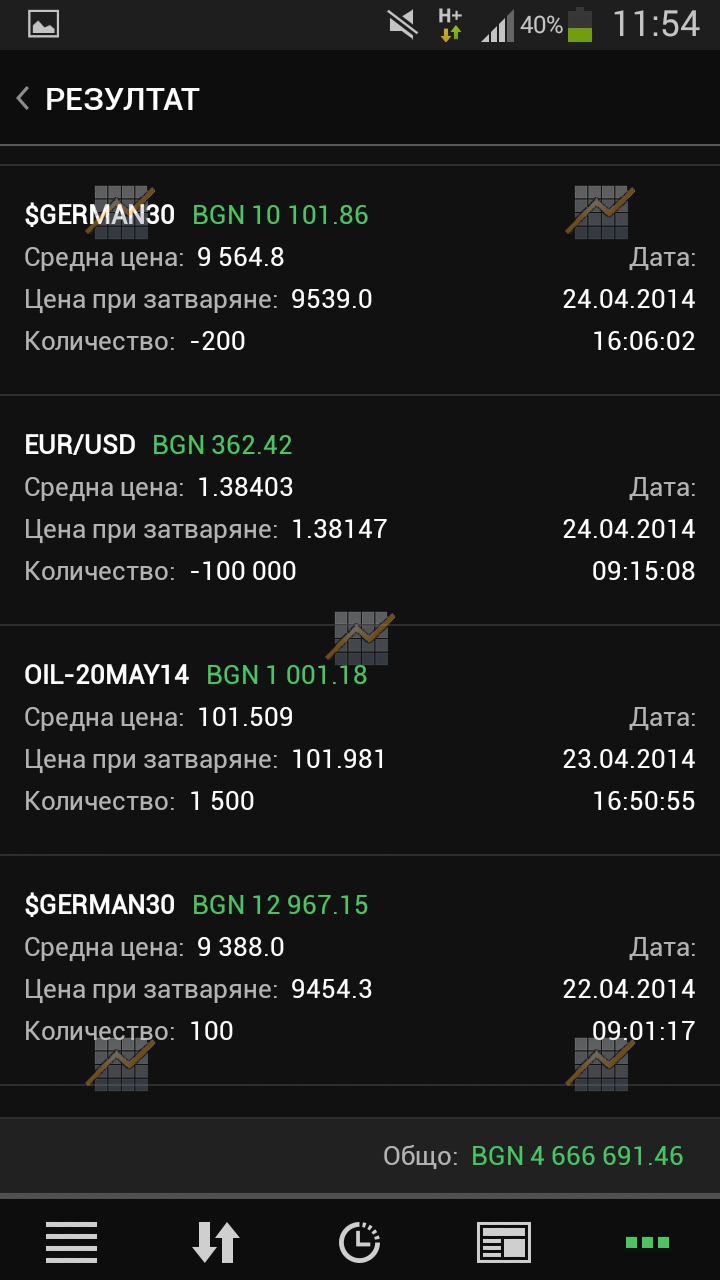Switch to the news layout tab

[504, 1242]
